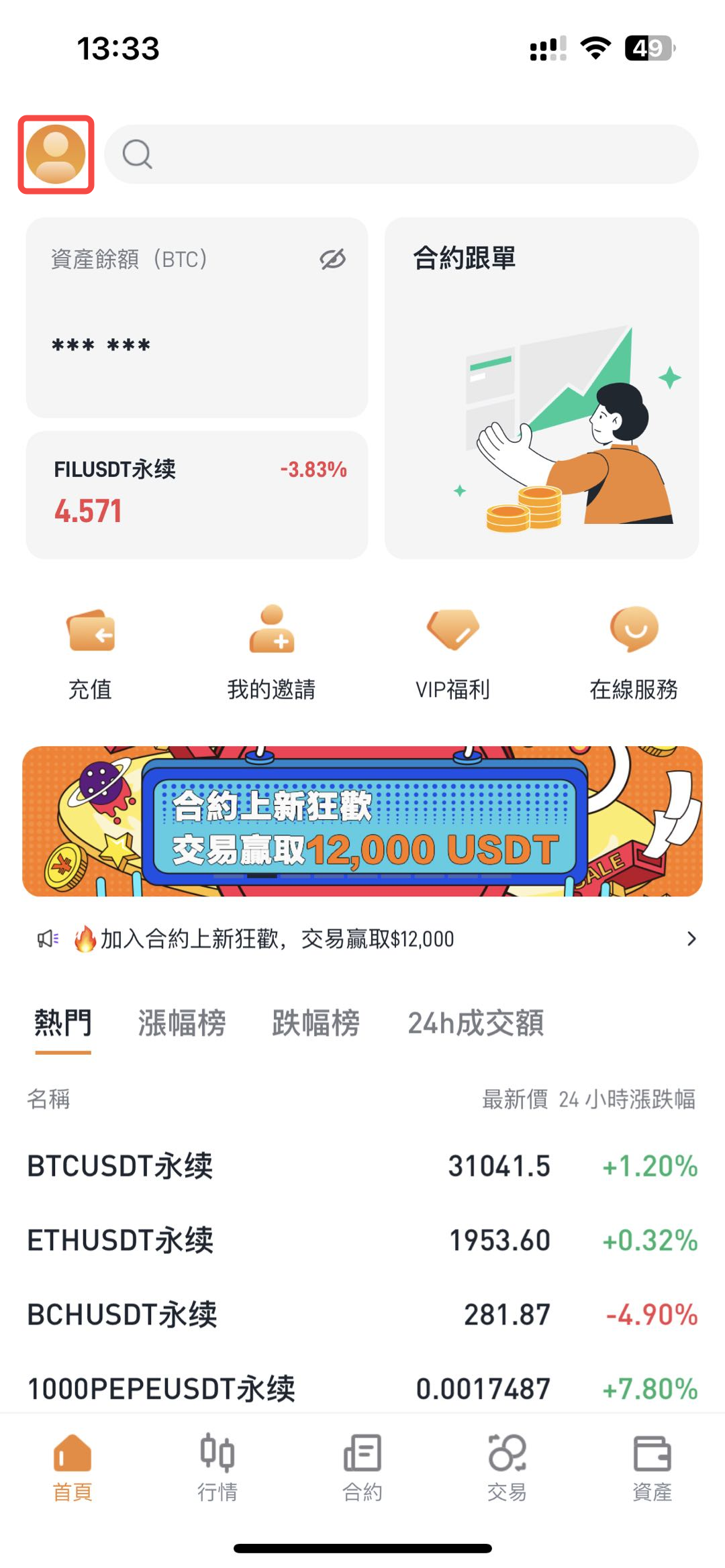The image size is (725, 1568).
Task: Toggle asset balance visibility eye icon
Action: tap(332, 259)
